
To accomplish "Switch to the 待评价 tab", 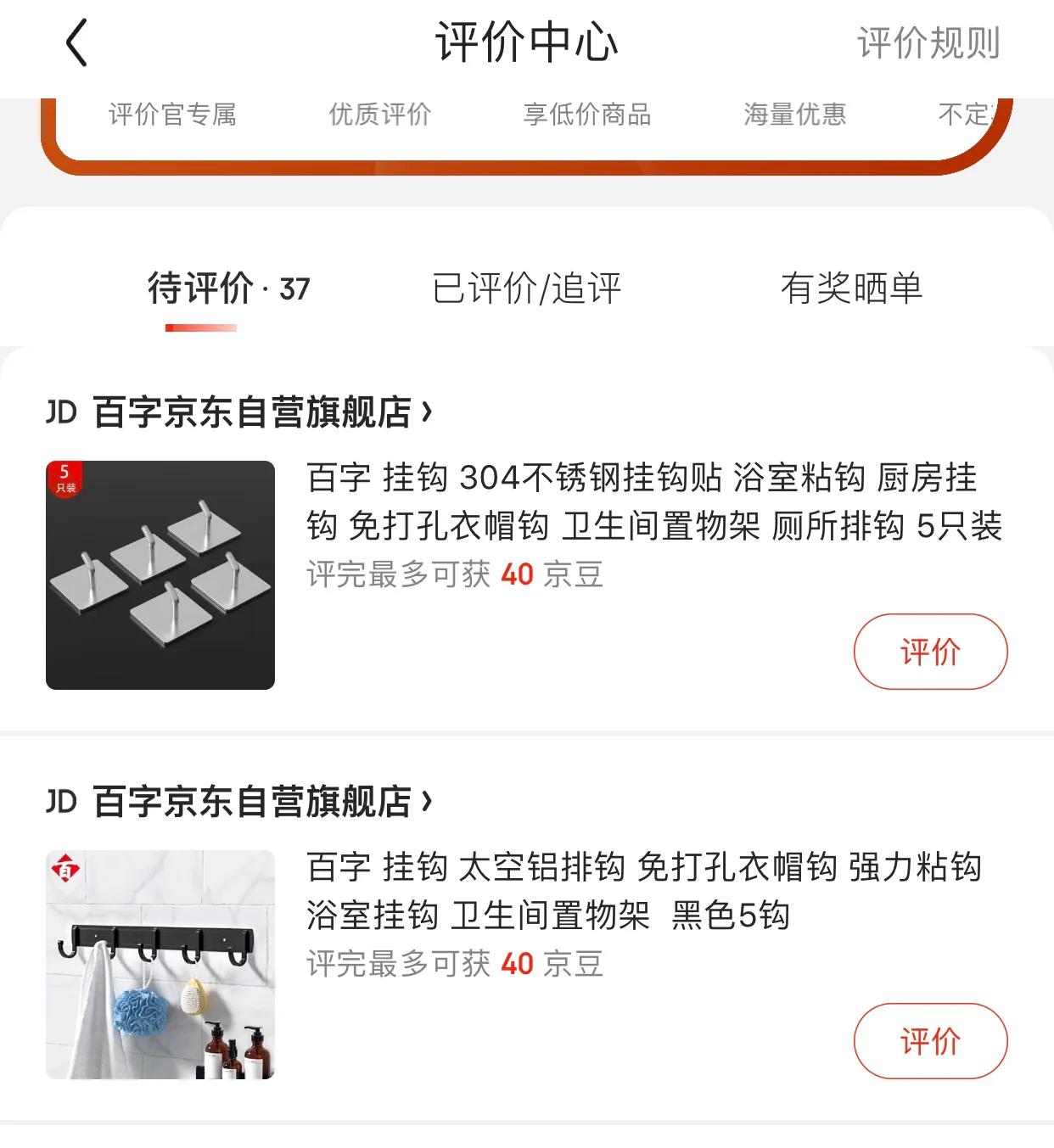I will point(229,289).
